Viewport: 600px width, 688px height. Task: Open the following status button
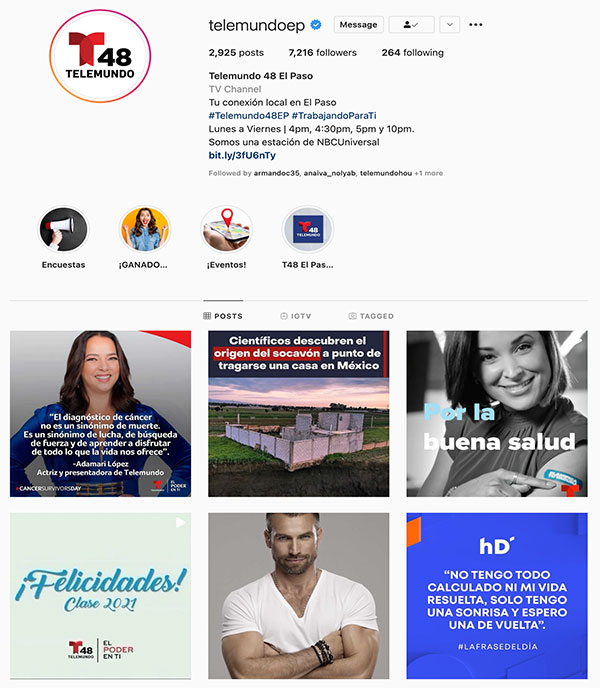coord(410,25)
